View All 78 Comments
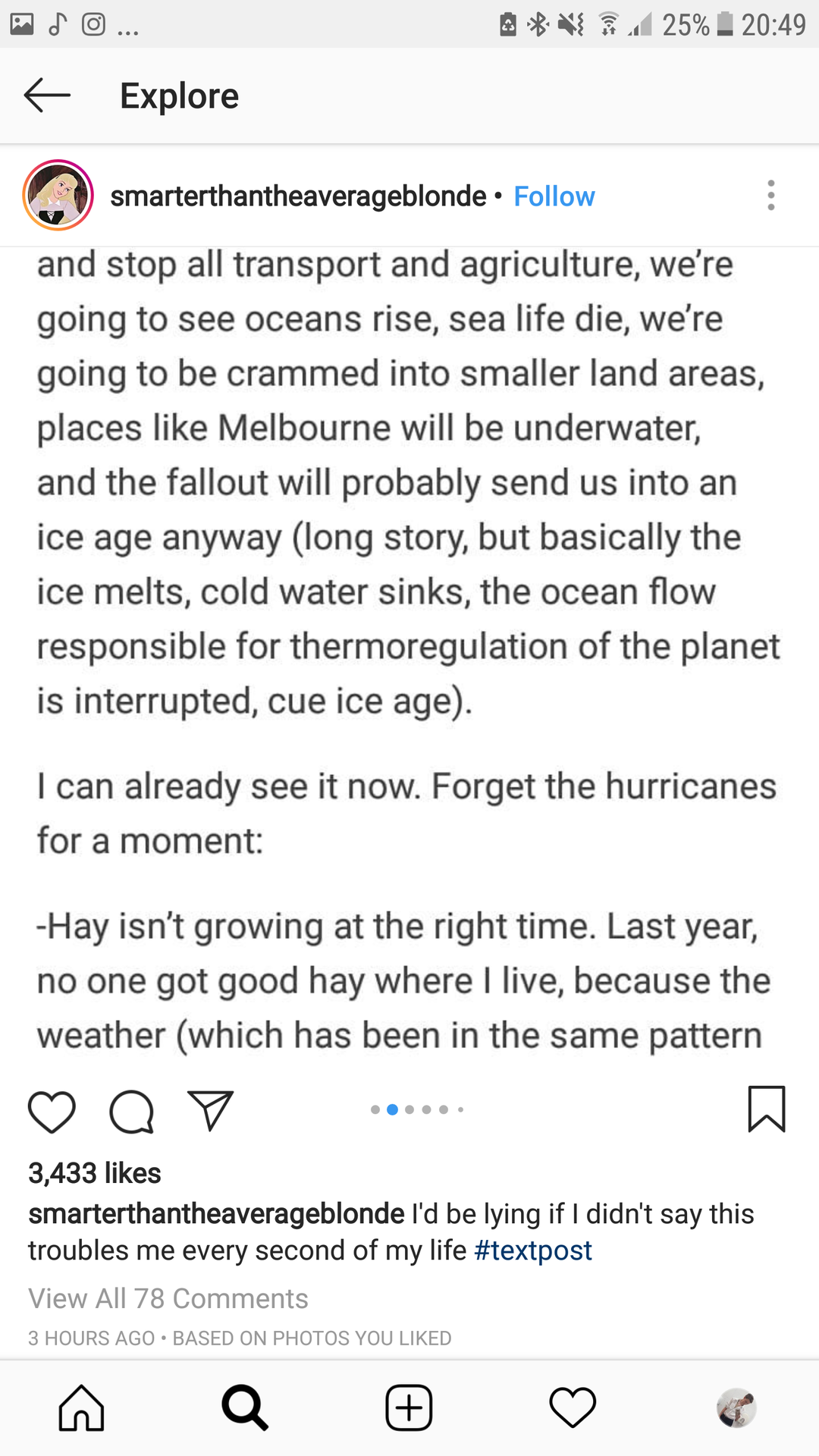Viewport: 819px width, 1456px height. [x=168, y=1299]
